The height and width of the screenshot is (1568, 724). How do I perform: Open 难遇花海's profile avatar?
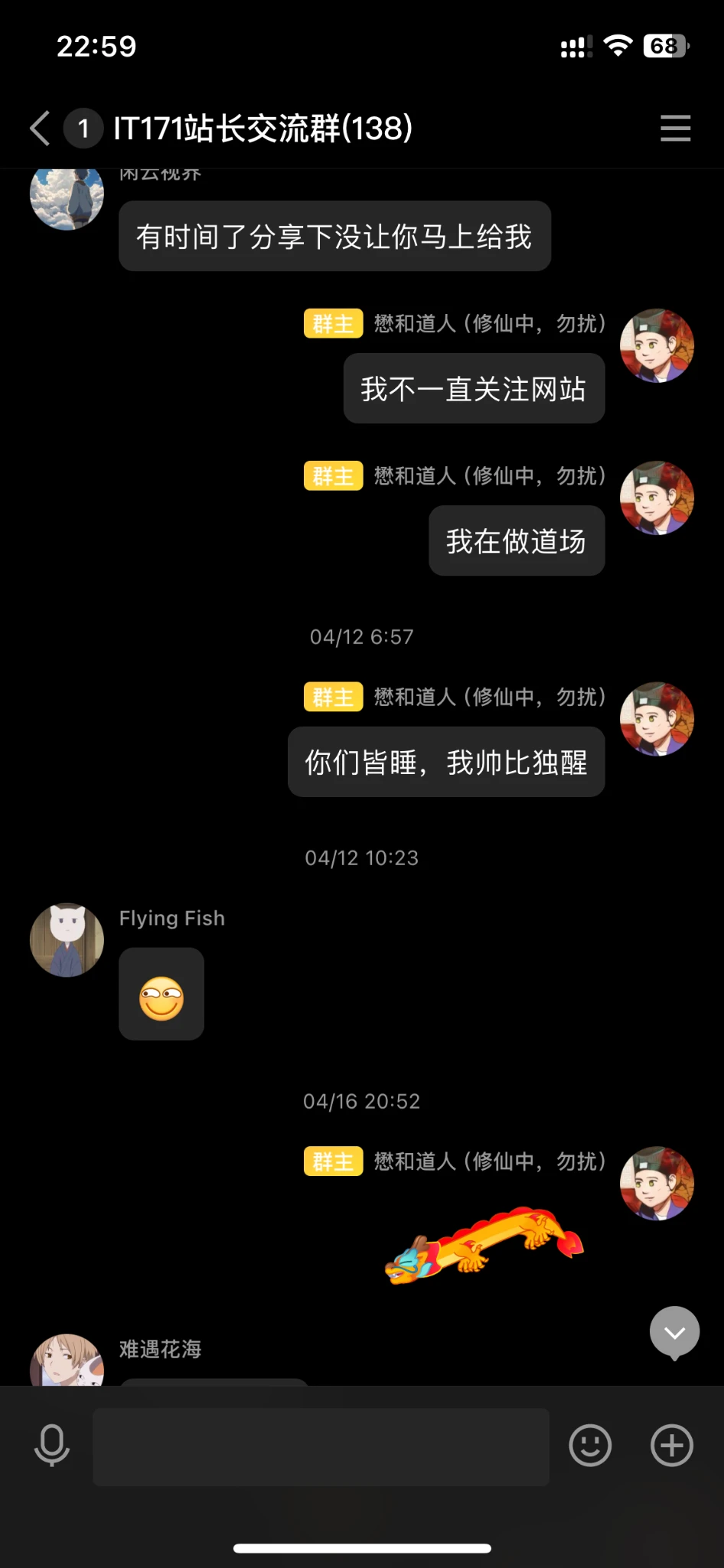click(x=67, y=1363)
